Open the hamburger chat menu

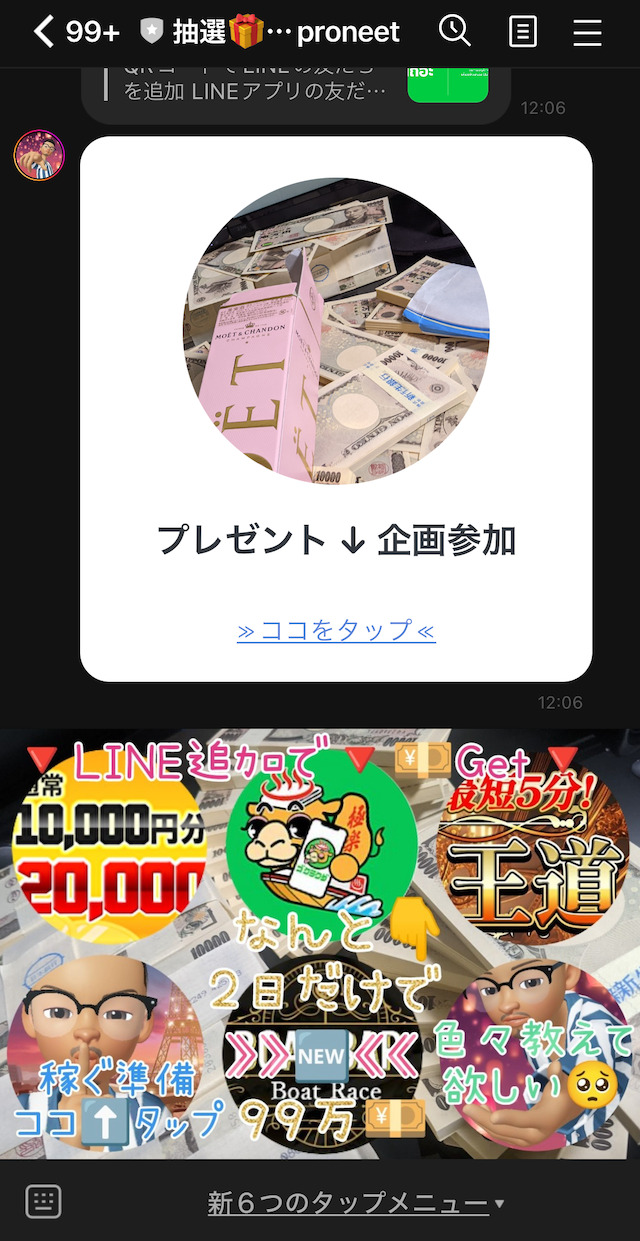pyautogui.click(x=587, y=32)
